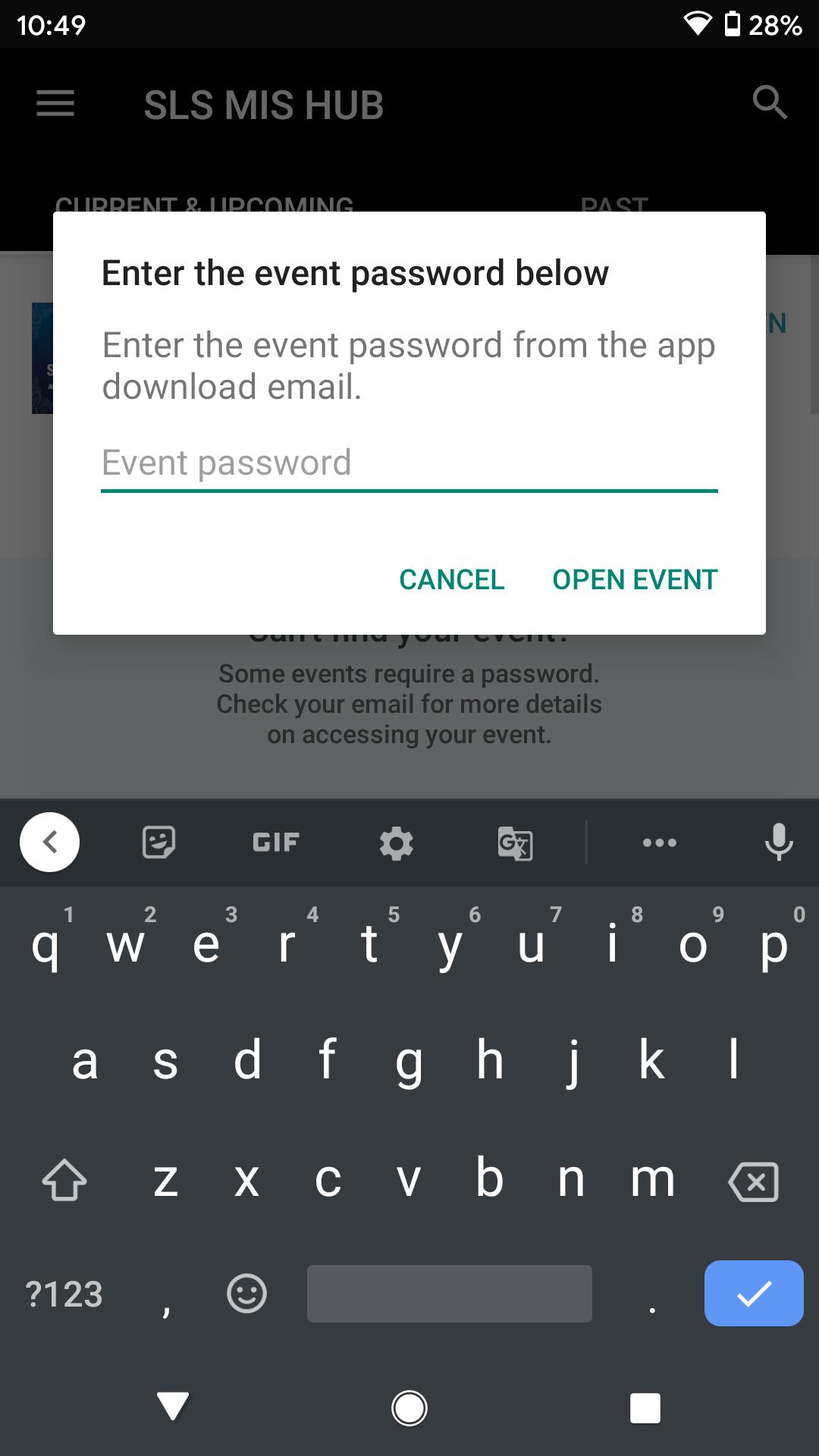Viewport: 819px width, 1456px height.
Task: Open the GIF keyboard panel
Action: tap(276, 843)
